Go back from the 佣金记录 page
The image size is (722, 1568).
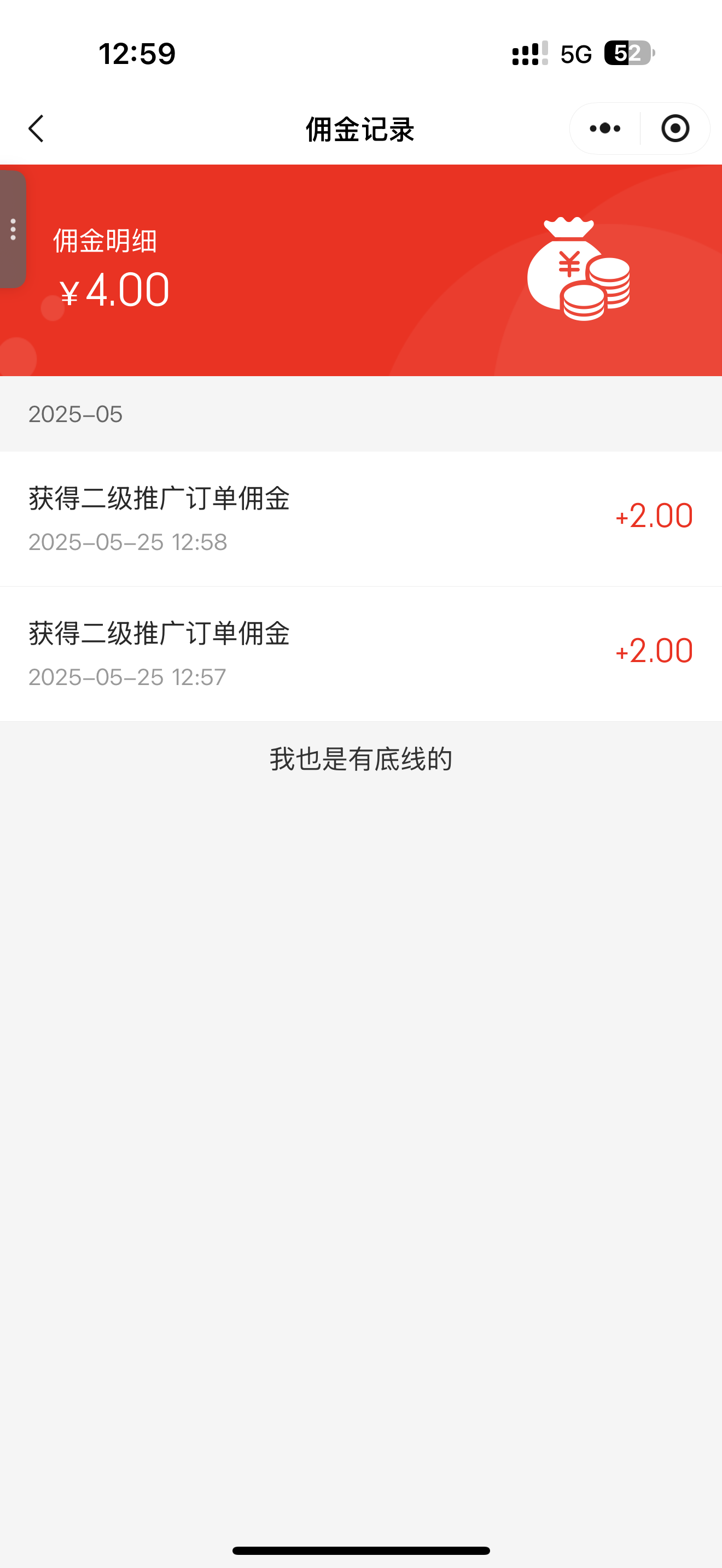37,128
